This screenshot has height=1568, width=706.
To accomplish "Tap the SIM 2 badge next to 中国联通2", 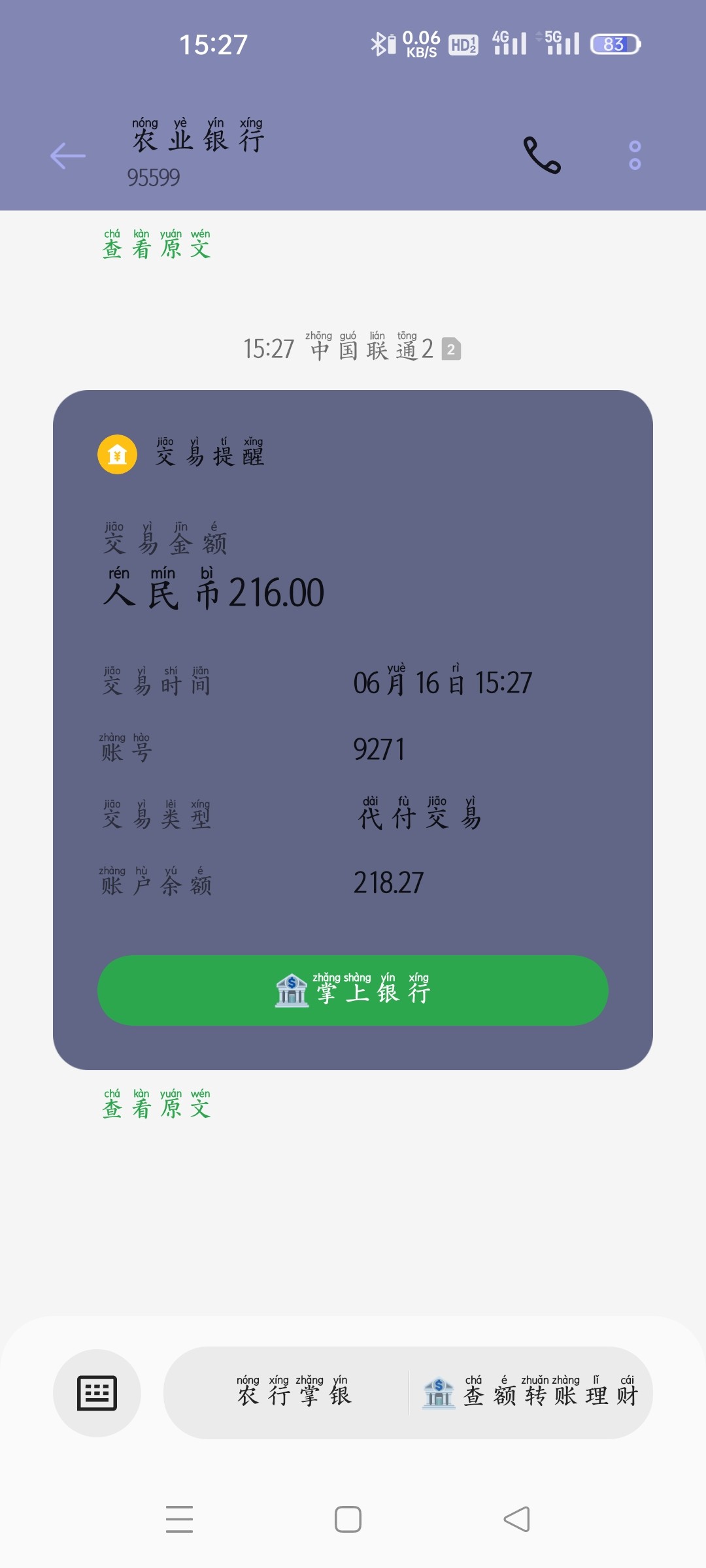I will click(x=449, y=350).
